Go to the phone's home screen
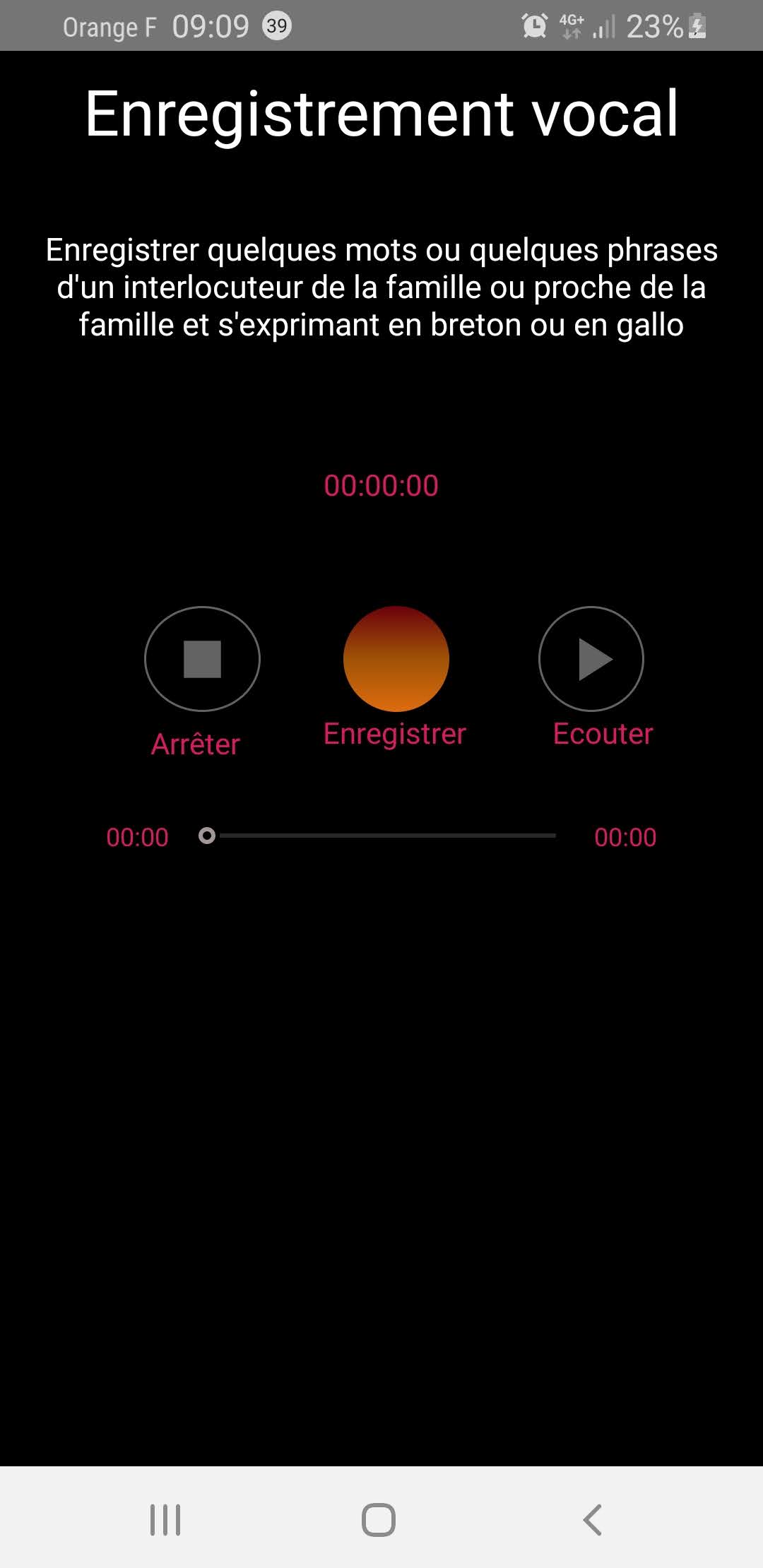763x1568 pixels. coord(379,1519)
